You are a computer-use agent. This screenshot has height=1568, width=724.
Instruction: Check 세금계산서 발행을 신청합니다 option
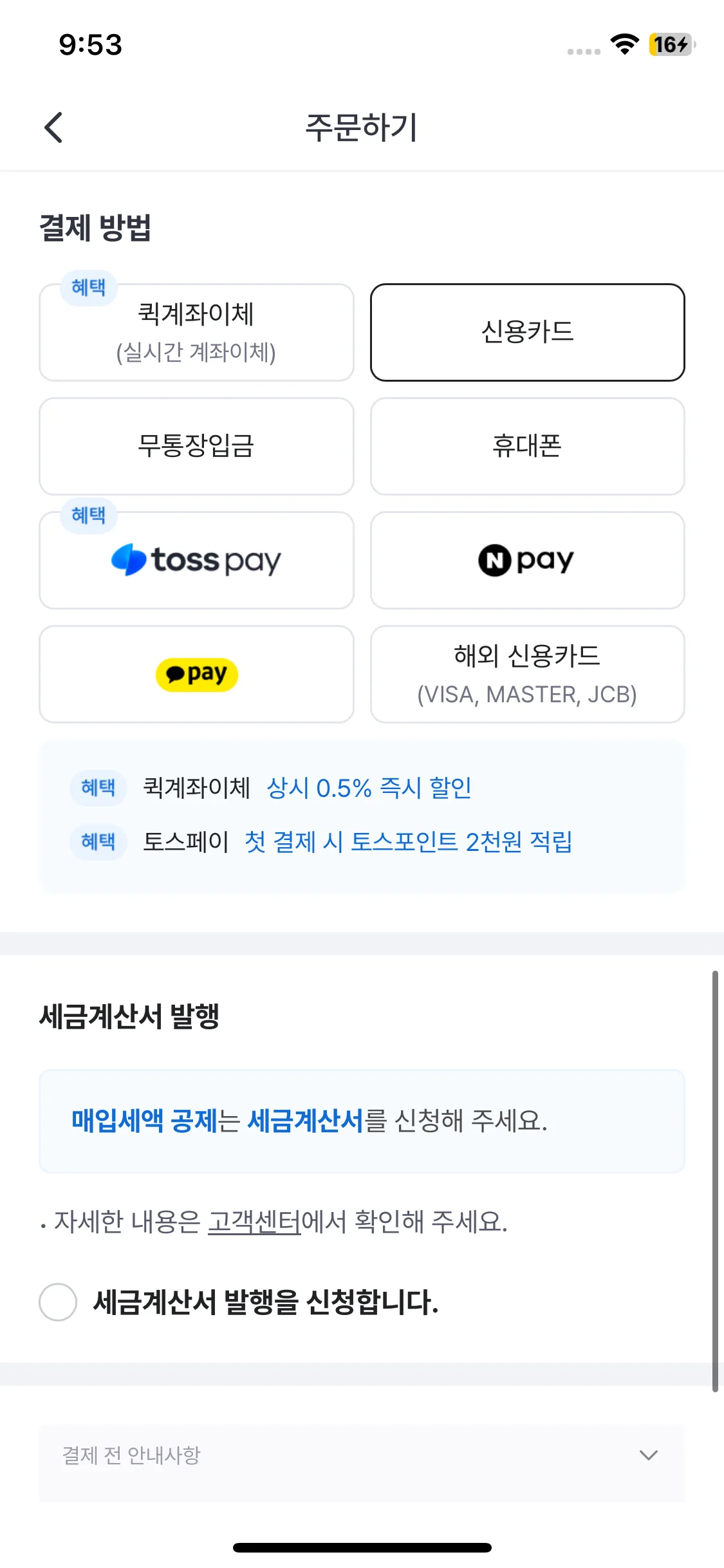click(x=58, y=1302)
